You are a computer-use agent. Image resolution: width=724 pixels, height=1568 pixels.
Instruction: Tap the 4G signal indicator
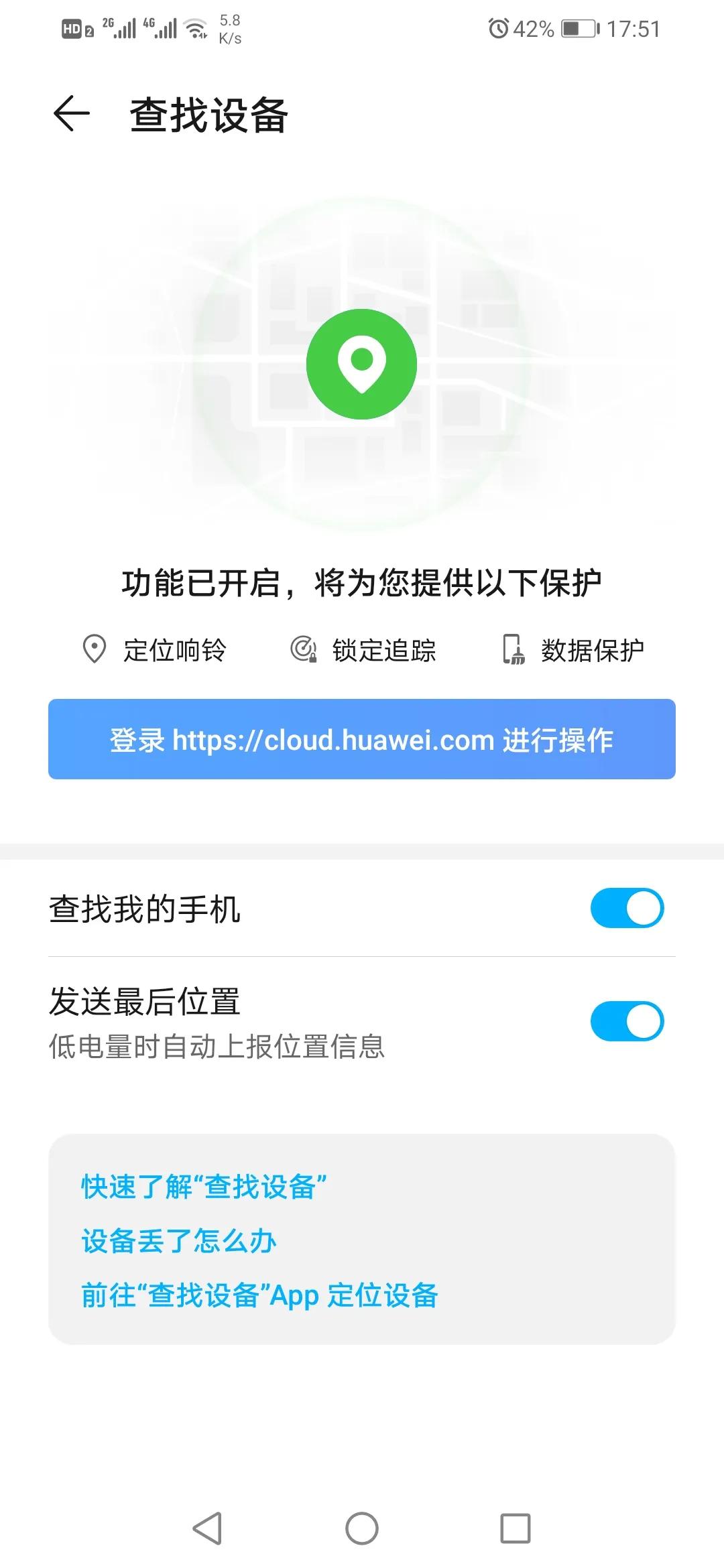(165, 28)
